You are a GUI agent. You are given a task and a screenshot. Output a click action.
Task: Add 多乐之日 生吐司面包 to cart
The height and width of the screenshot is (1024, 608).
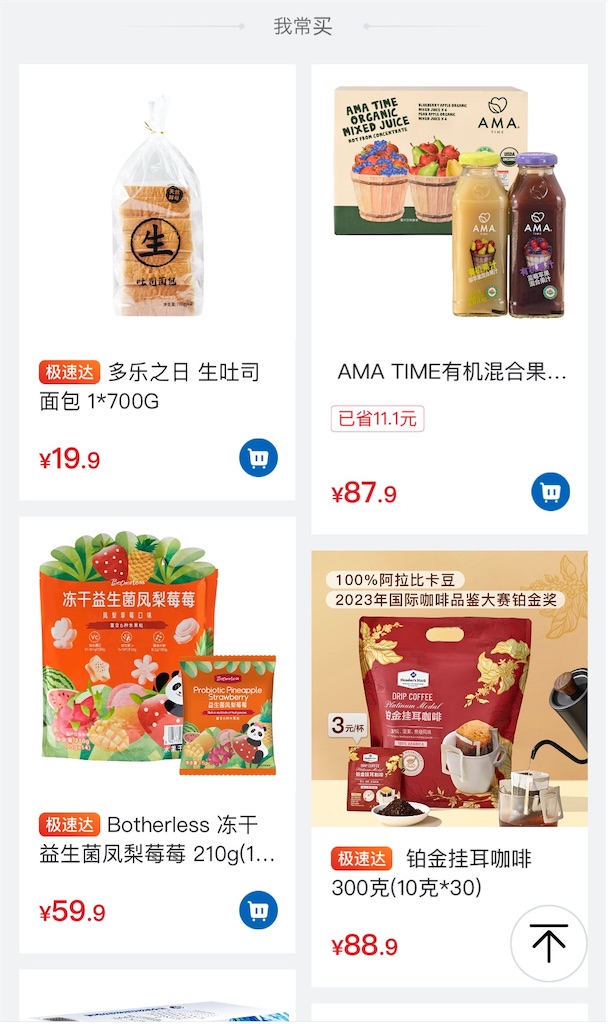(259, 458)
